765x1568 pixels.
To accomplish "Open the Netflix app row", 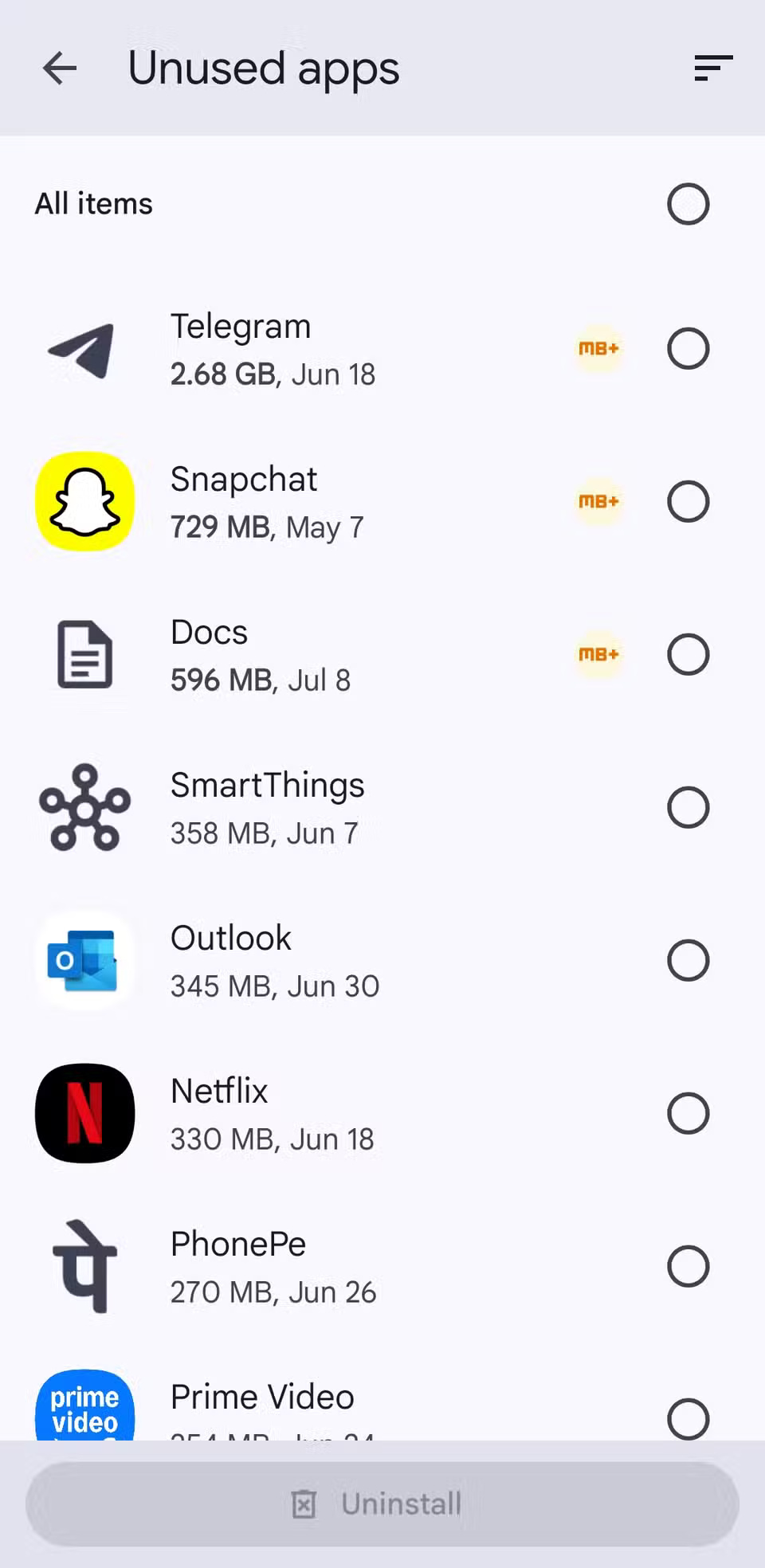I will (x=319, y=1114).
